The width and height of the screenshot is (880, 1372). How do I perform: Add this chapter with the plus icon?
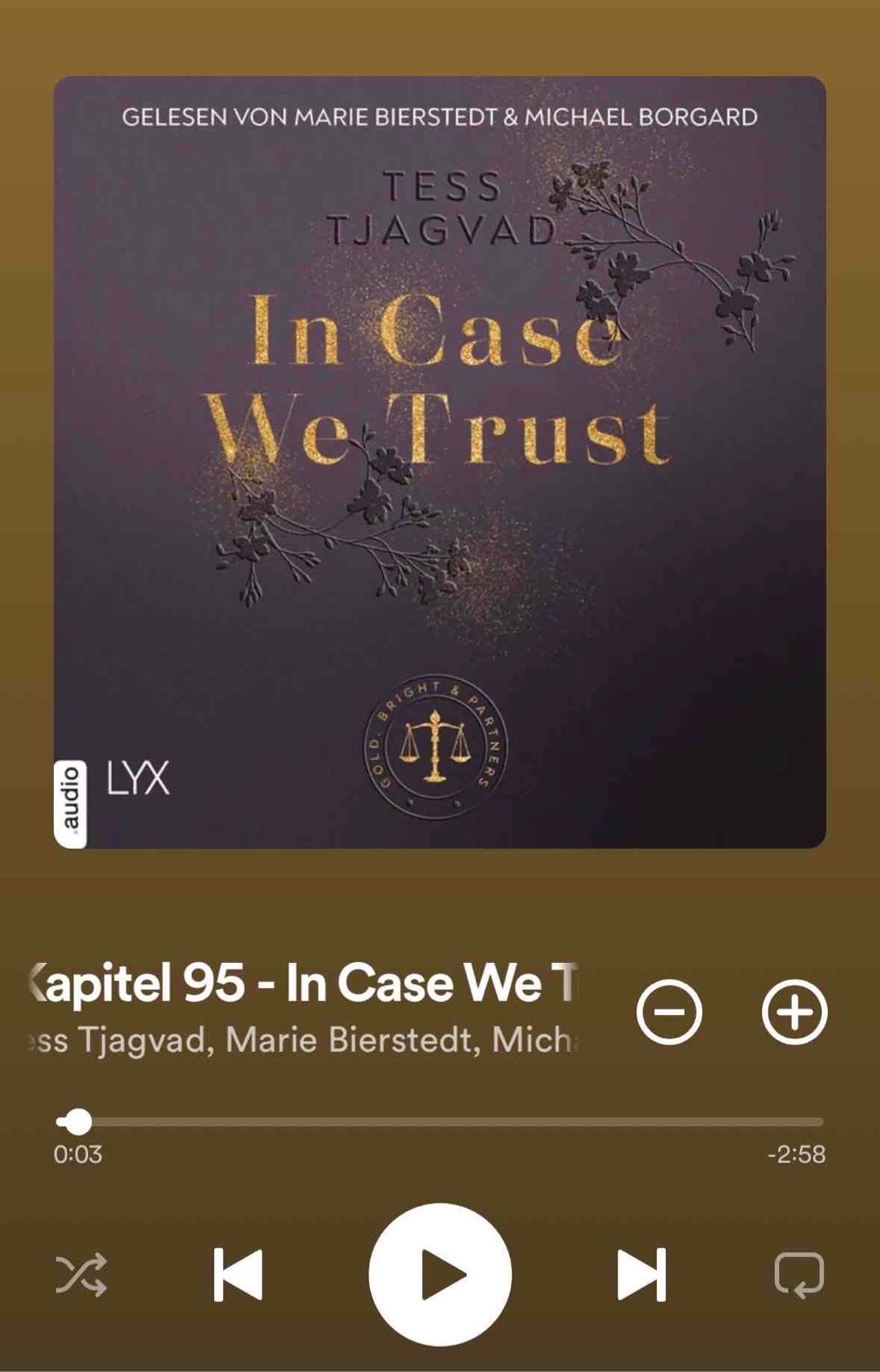[794, 1012]
